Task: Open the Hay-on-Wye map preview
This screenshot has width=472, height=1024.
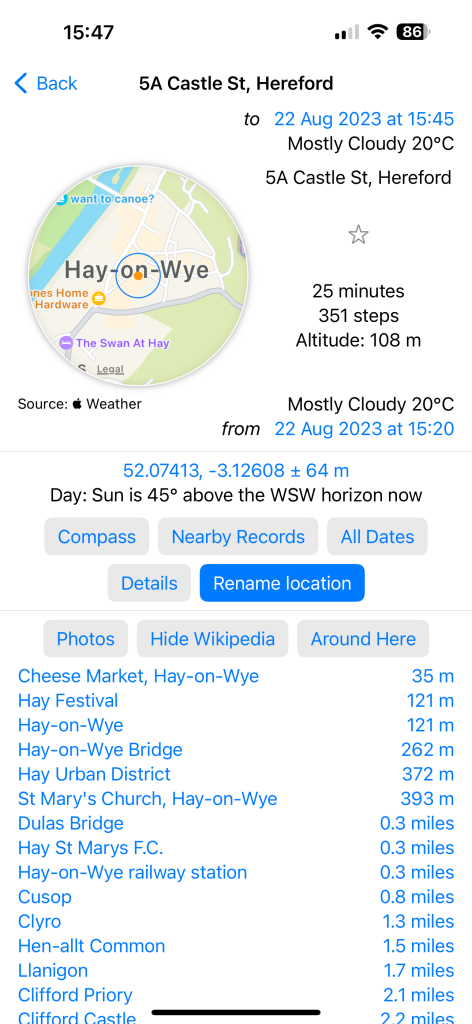Action: coord(138,276)
